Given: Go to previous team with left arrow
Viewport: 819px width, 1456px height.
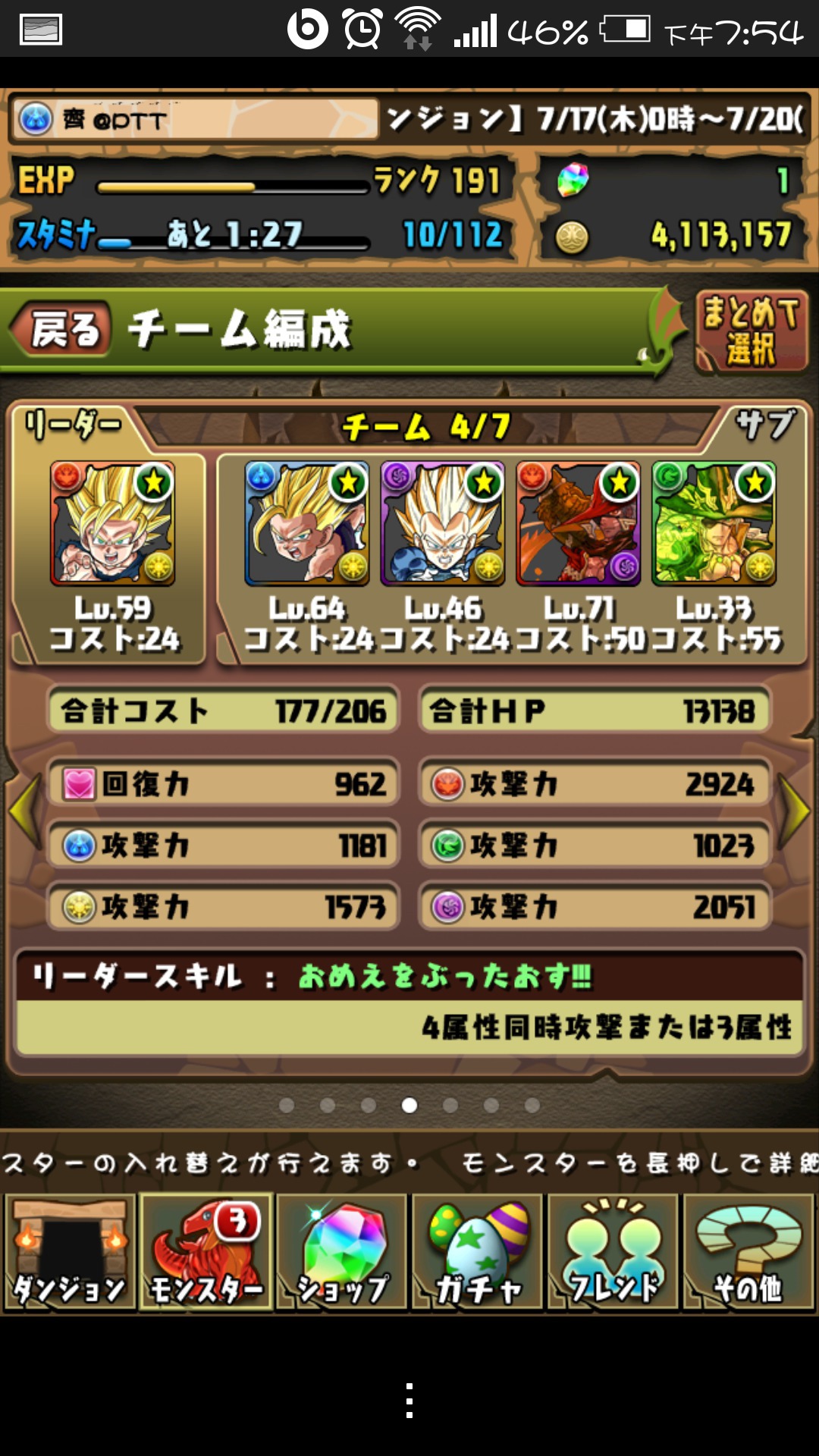Looking at the screenshot, I should pyautogui.click(x=24, y=810).
